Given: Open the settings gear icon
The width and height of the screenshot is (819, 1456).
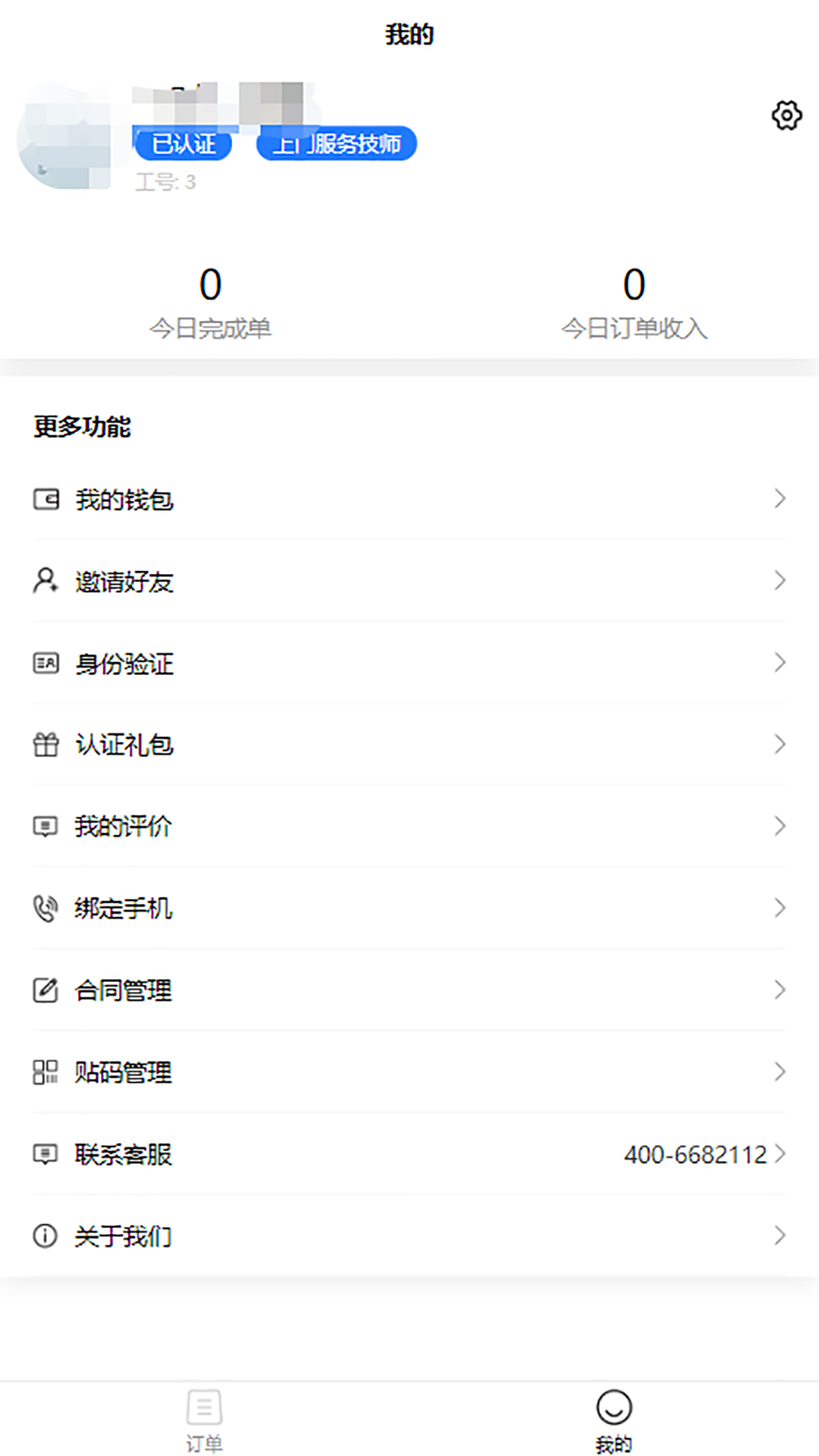Looking at the screenshot, I should [x=788, y=115].
